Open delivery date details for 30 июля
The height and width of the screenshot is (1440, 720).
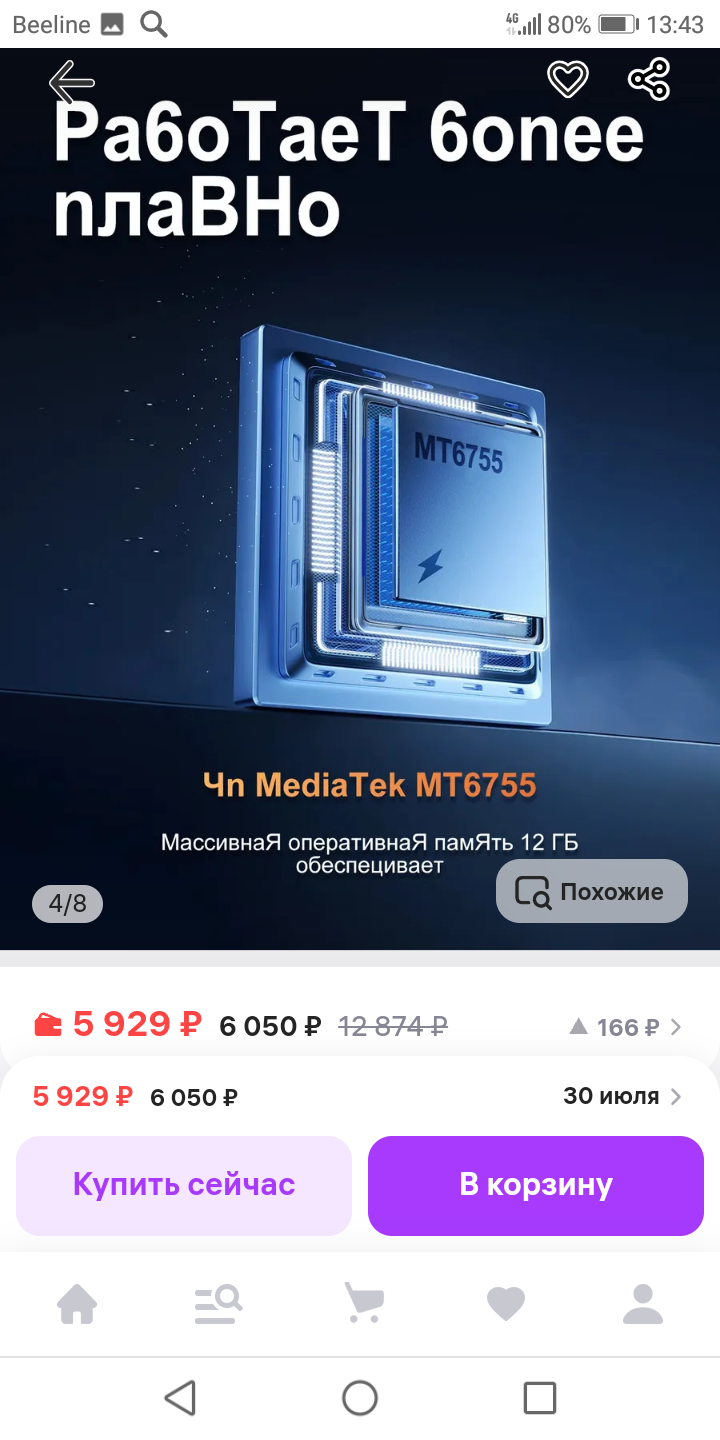click(622, 1096)
